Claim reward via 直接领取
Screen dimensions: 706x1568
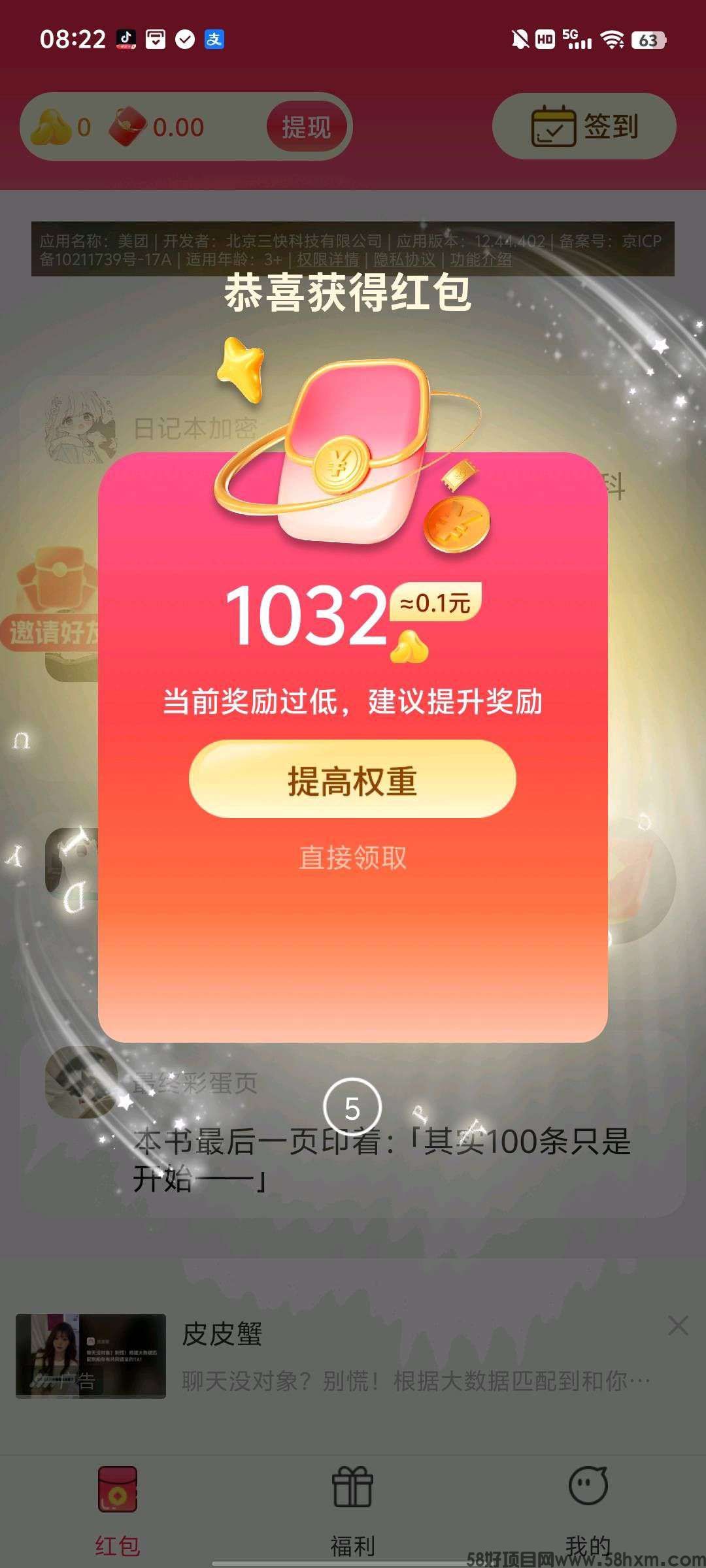click(x=352, y=858)
